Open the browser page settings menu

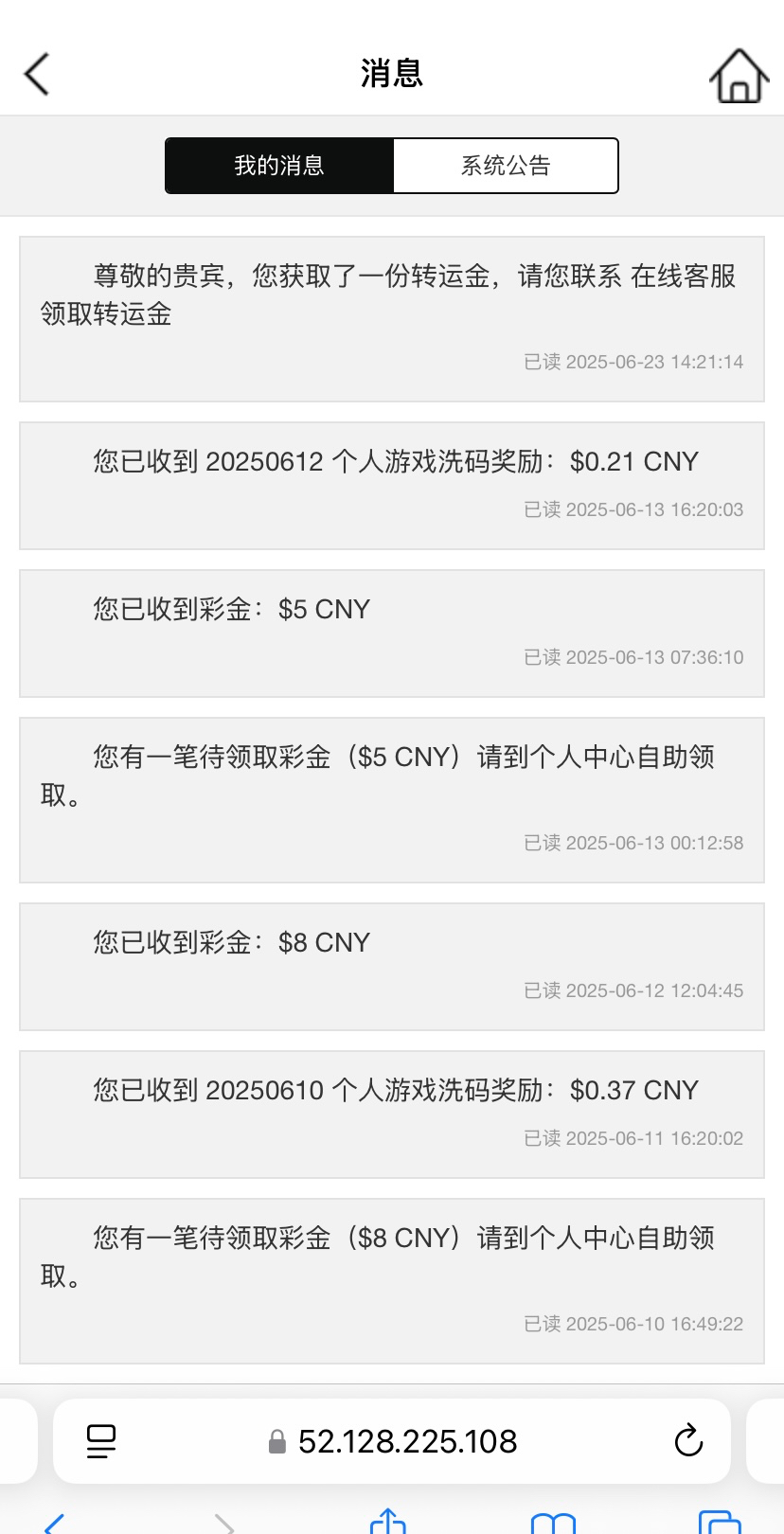pos(101,1441)
